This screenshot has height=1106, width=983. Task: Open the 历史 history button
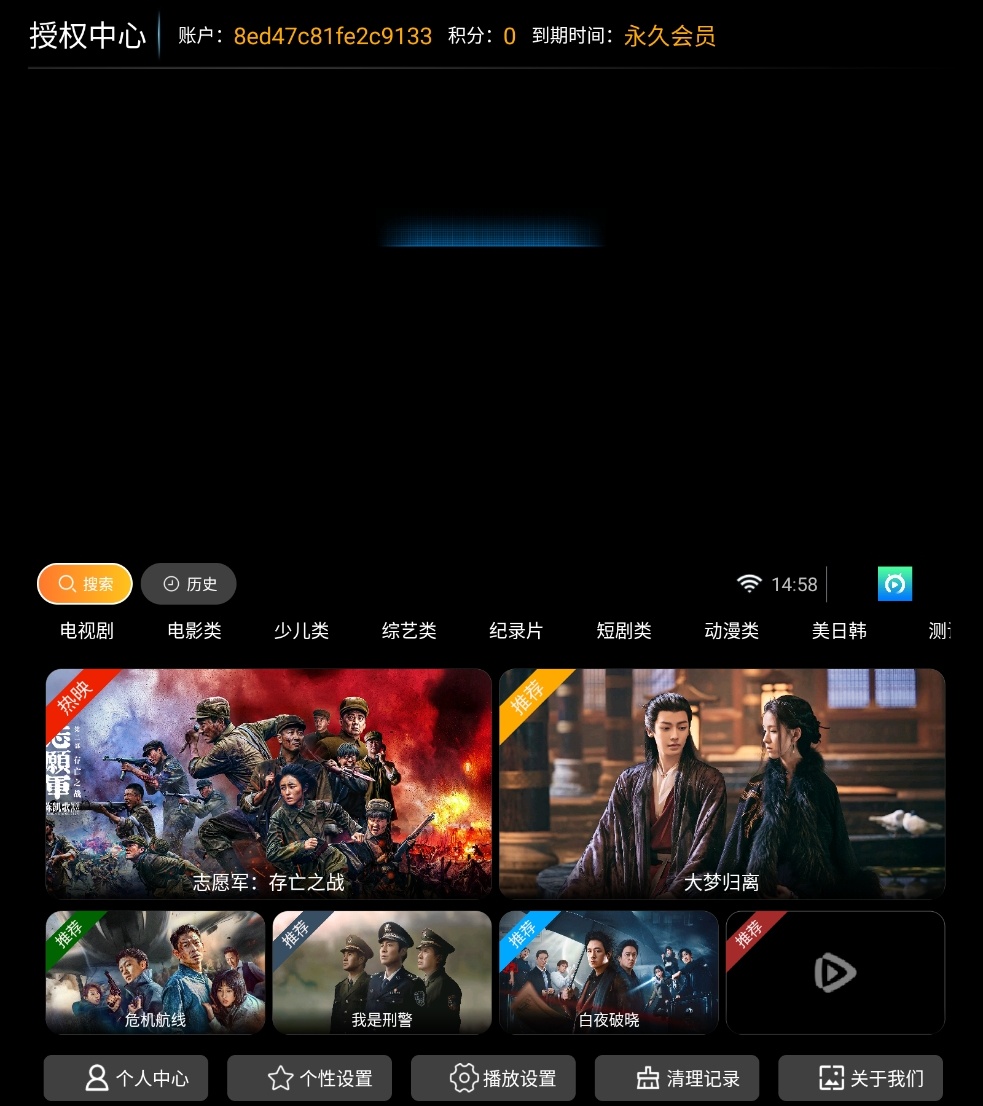(x=189, y=584)
